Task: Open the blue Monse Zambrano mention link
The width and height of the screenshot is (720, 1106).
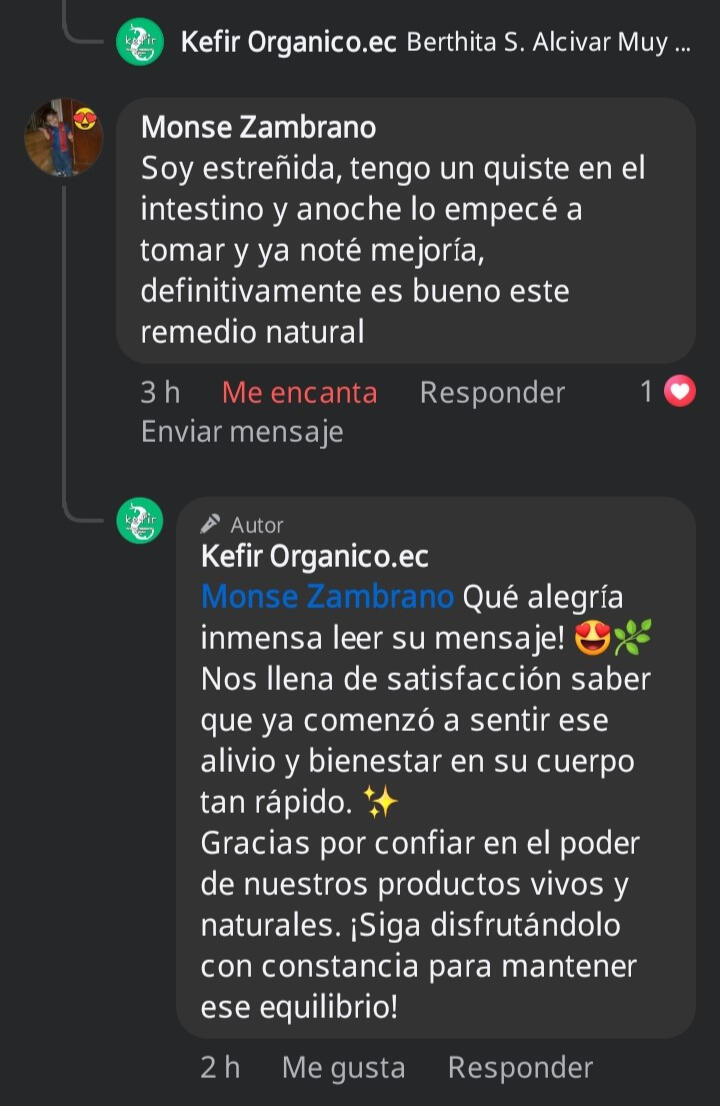Action: (327, 596)
